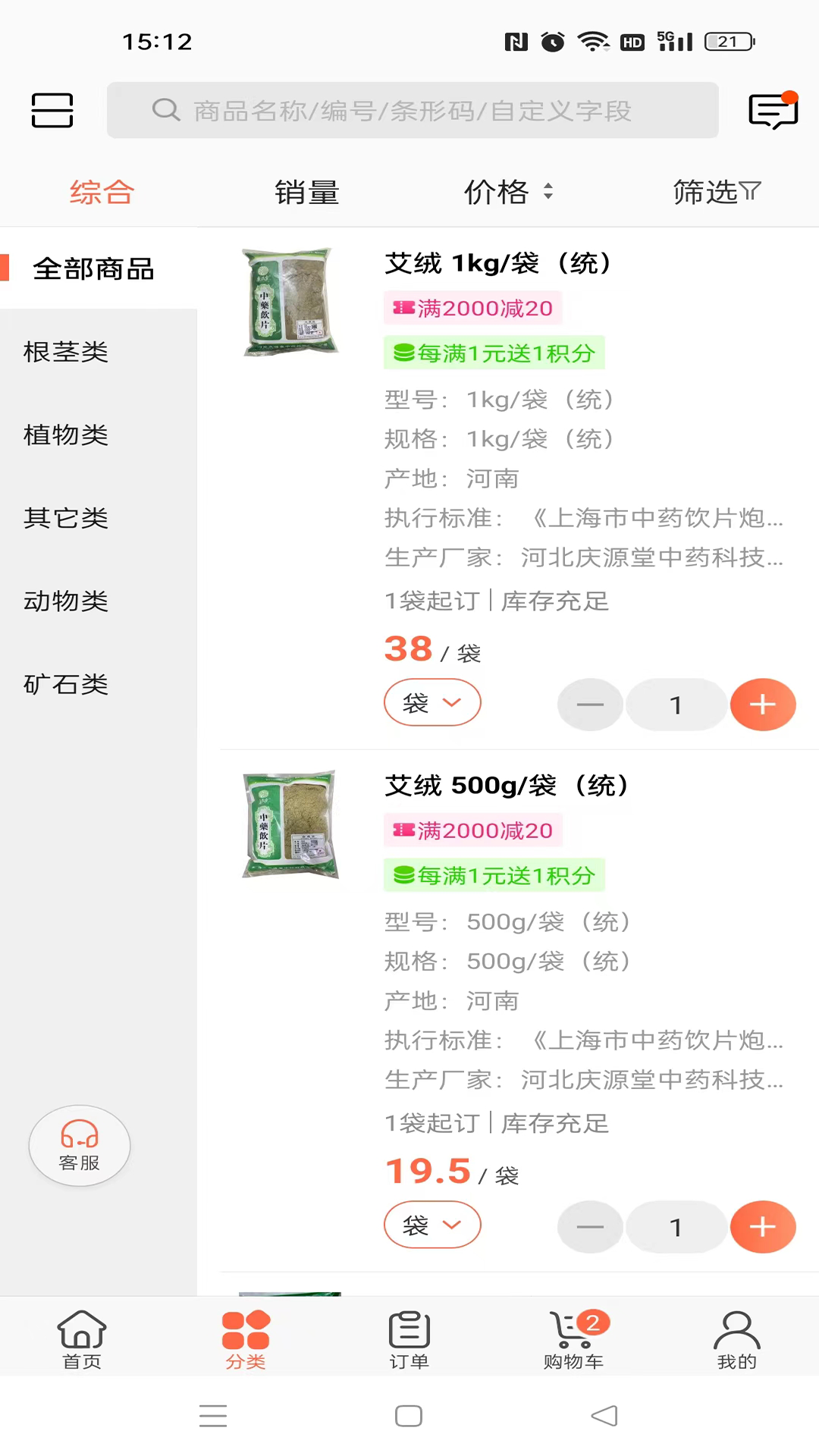Increase quantity of 艾绒 500g with plus button
Viewport: 819px width, 1456px height.
coord(763,1227)
